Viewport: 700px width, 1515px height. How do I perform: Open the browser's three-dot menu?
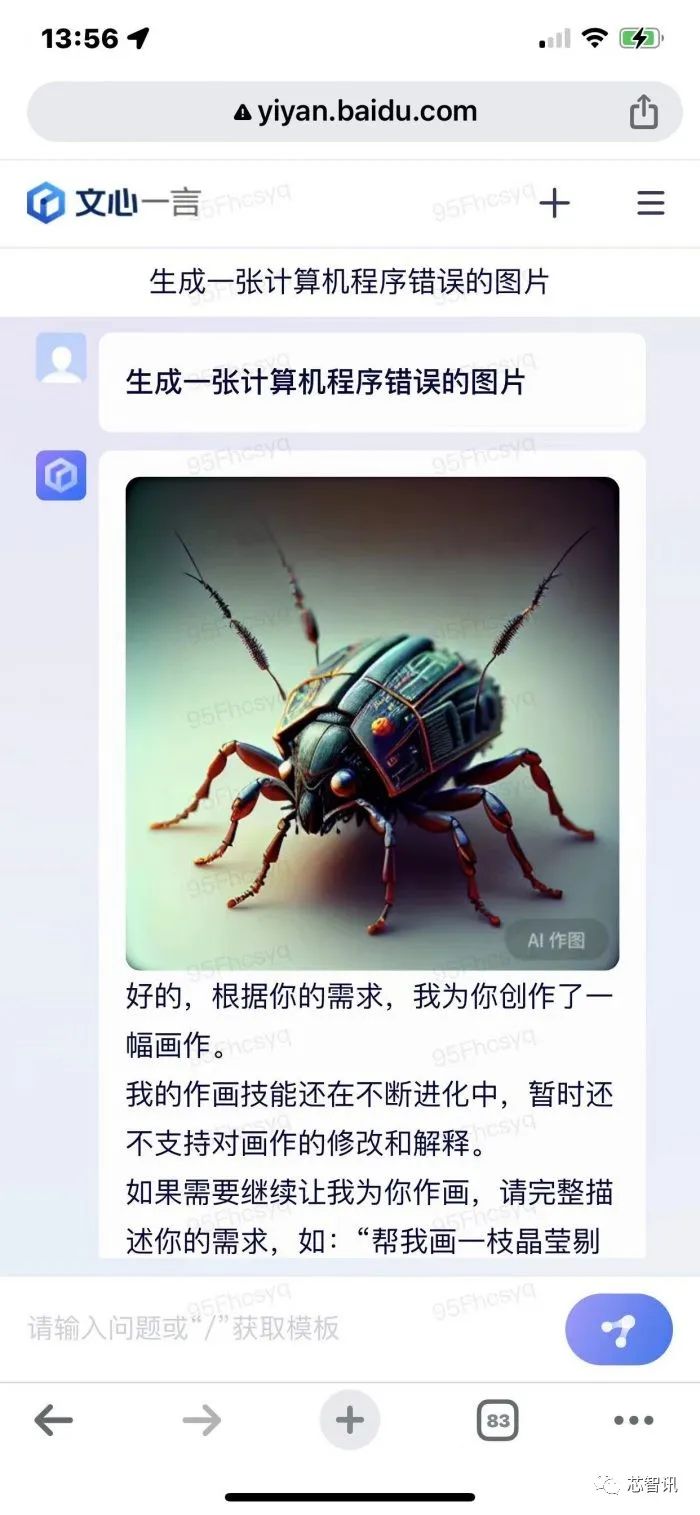[633, 1420]
